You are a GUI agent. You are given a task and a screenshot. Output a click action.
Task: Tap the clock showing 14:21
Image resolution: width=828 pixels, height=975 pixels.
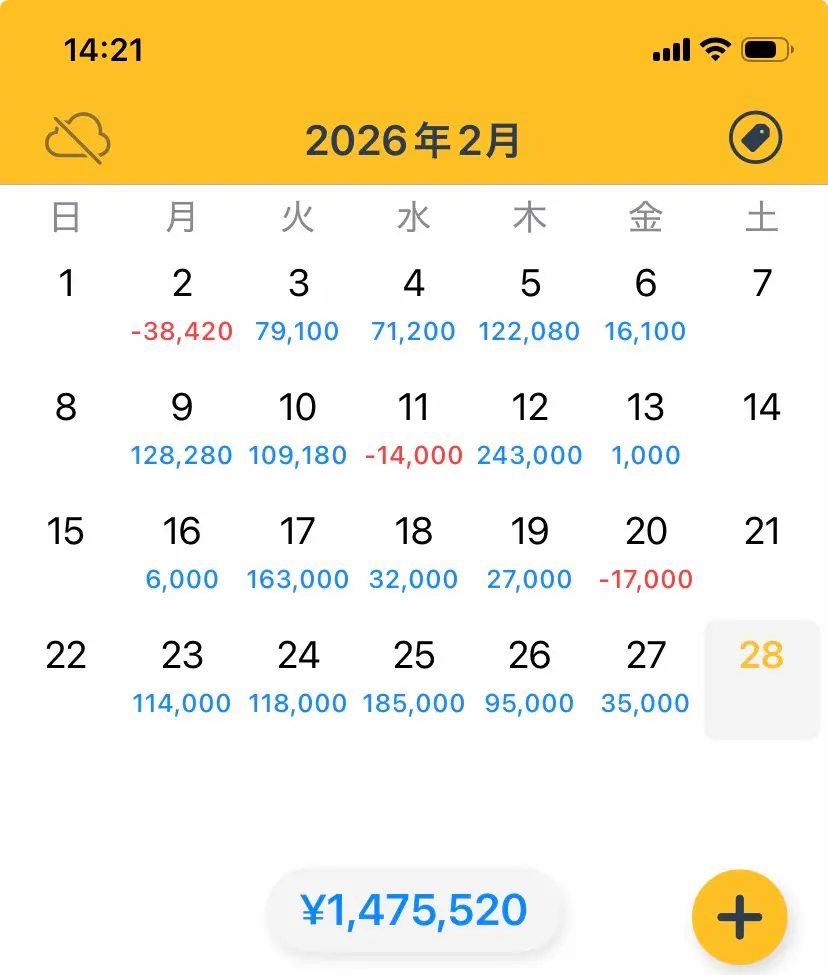[103, 49]
